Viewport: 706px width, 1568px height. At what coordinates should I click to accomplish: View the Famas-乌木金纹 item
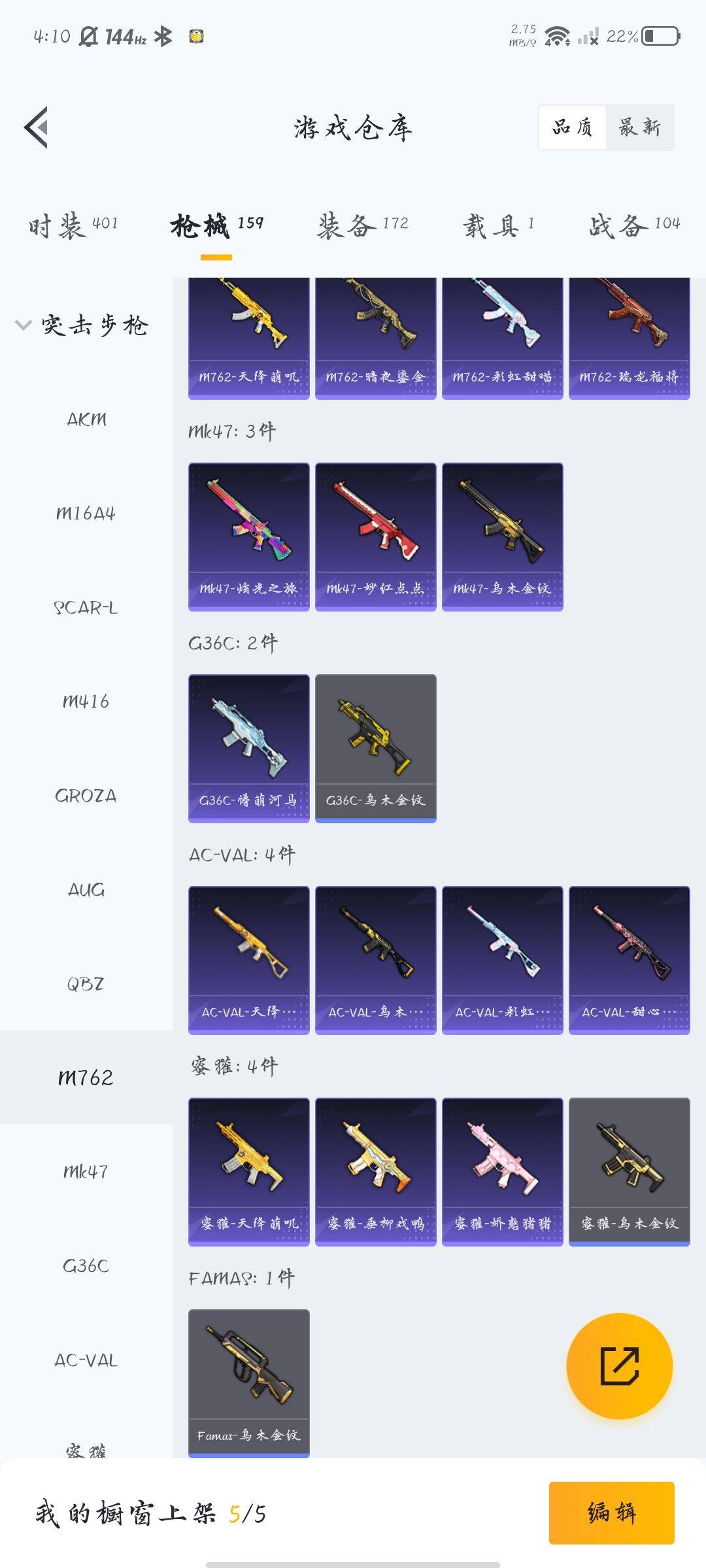pyautogui.click(x=248, y=1382)
